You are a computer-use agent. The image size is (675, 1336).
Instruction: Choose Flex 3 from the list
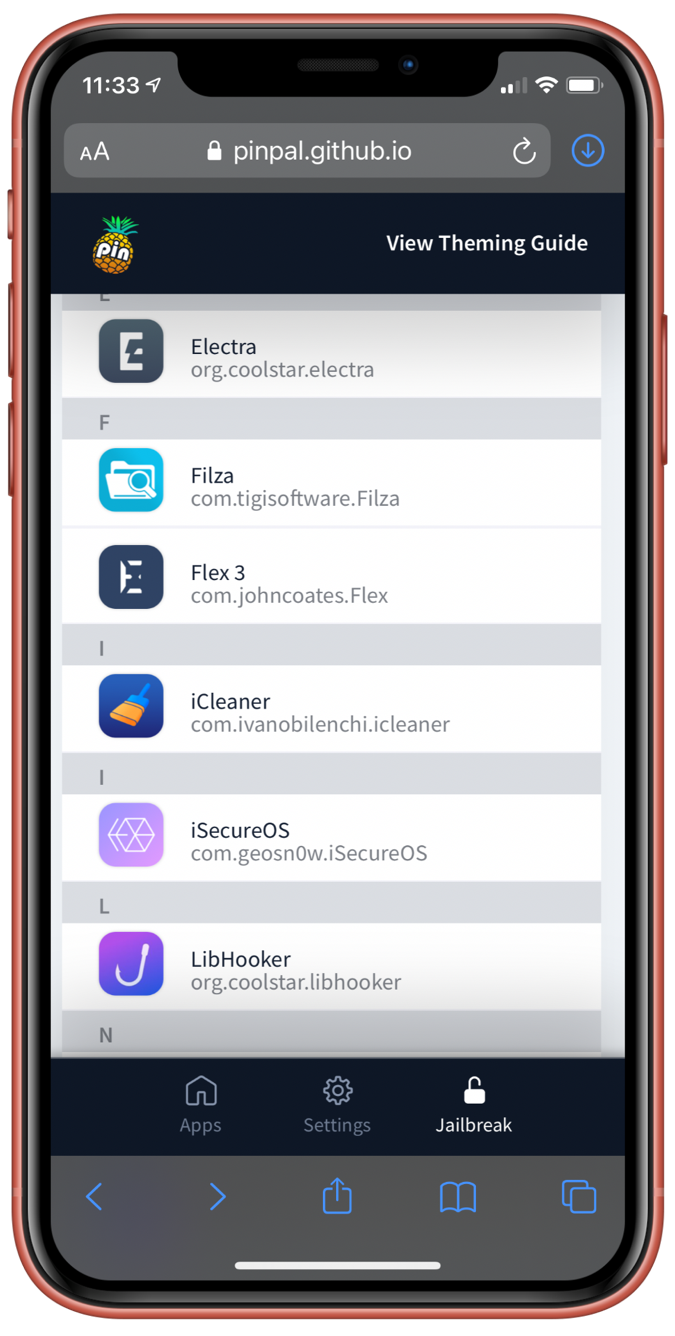[x=331, y=583]
